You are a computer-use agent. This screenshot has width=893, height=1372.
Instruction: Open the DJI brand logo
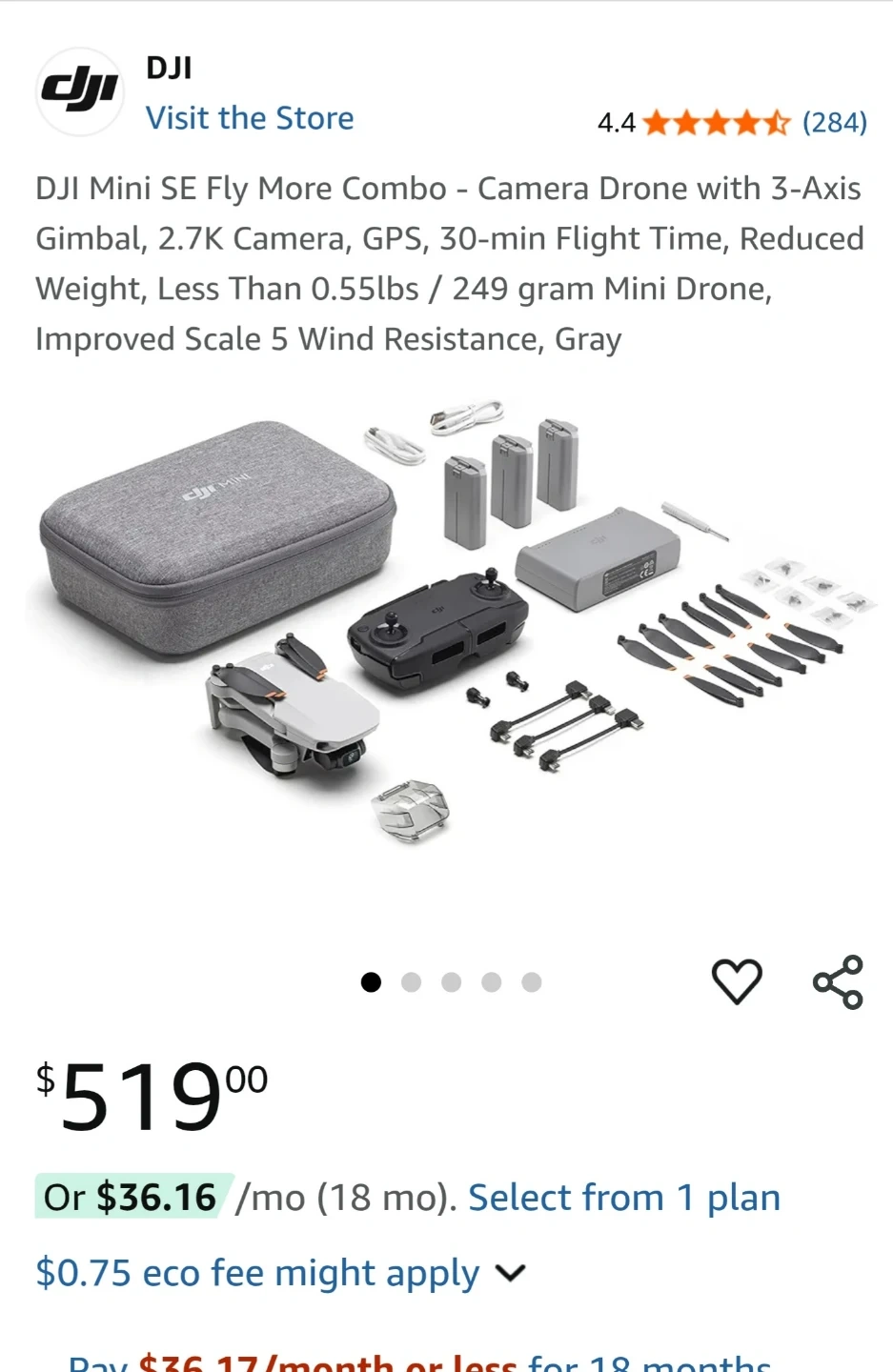tap(80, 91)
